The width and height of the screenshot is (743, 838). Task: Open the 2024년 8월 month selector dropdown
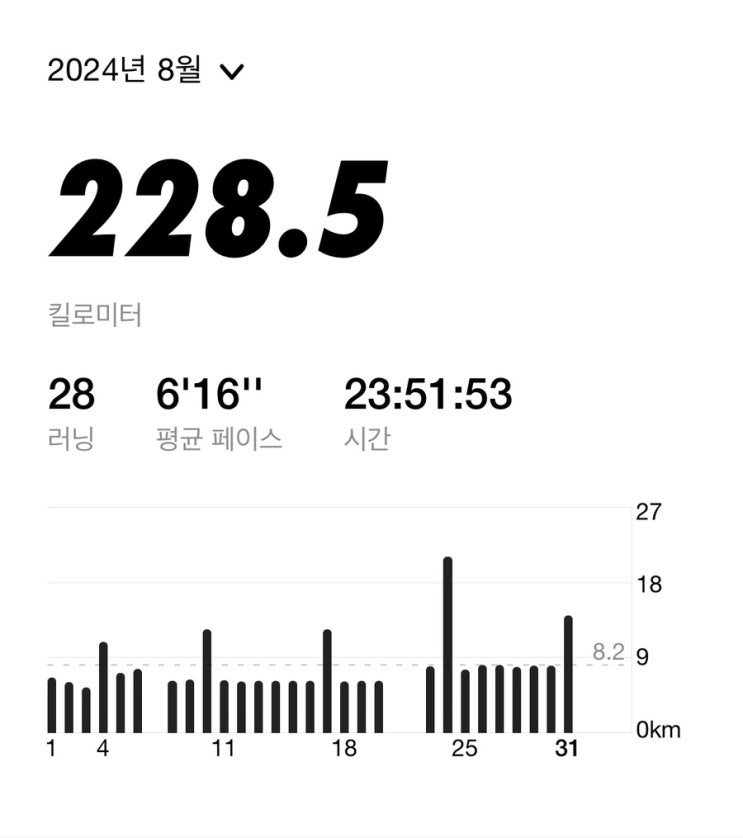point(146,71)
